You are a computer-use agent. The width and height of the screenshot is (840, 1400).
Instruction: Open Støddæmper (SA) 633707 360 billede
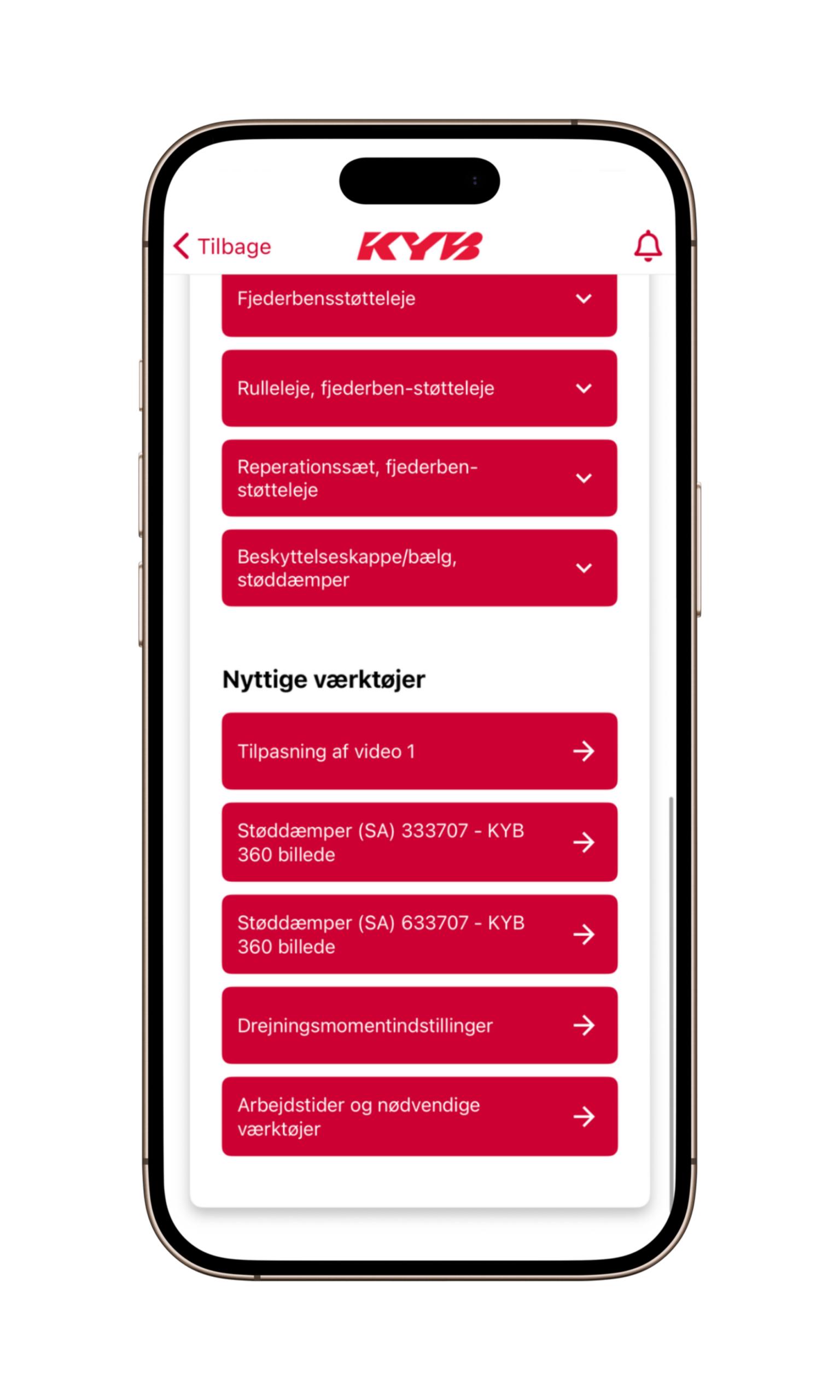[419, 934]
